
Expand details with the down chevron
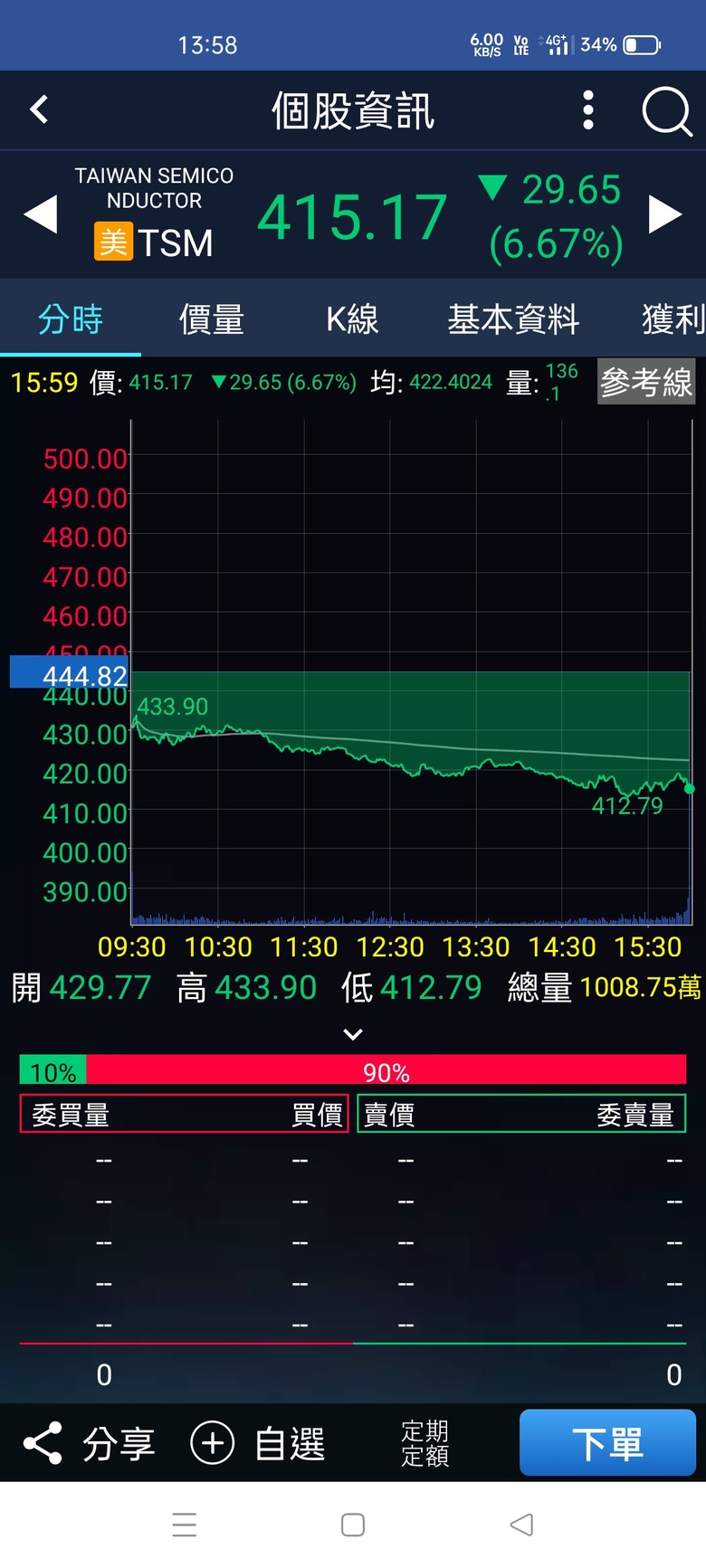coord(353,1034)
